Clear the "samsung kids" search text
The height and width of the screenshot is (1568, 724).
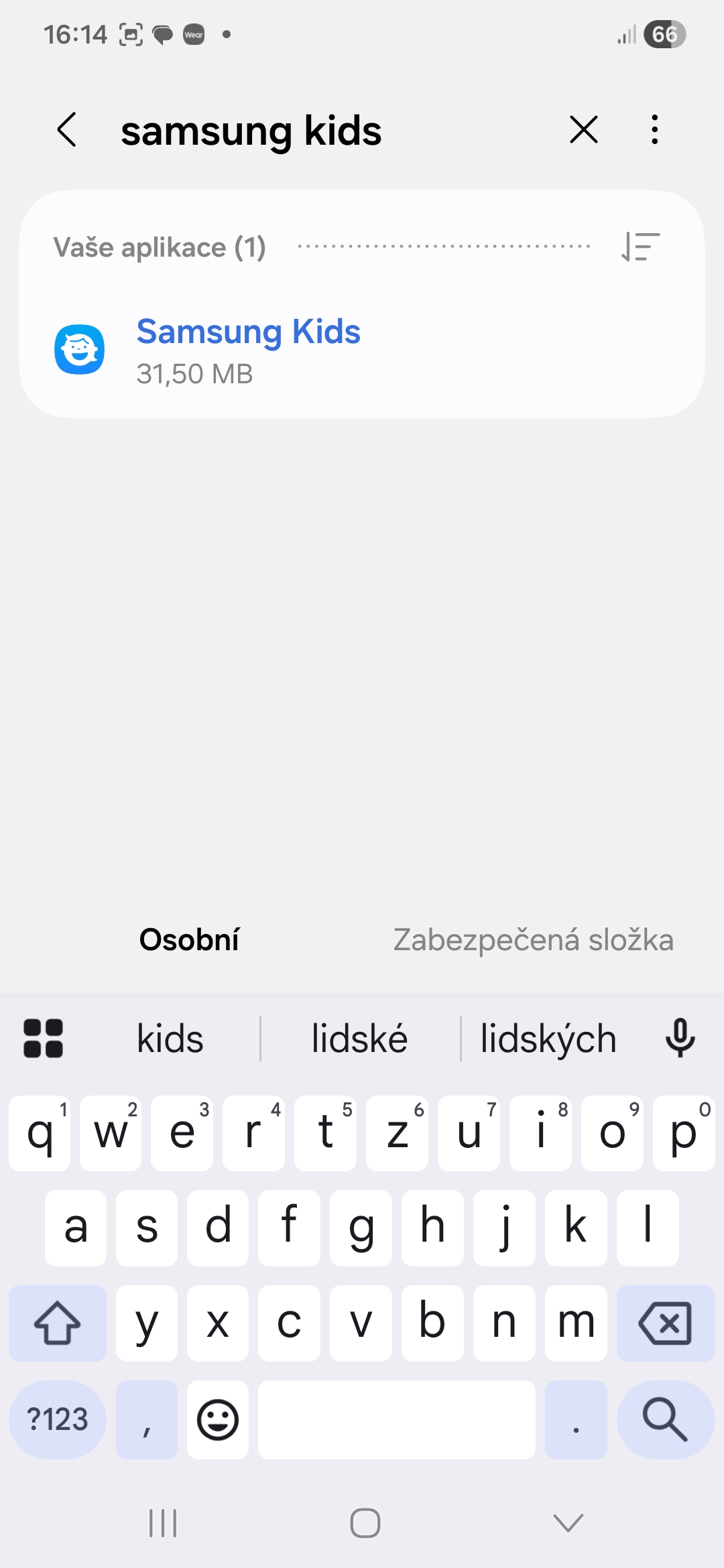pyautogui.click(x=583, y=129)
